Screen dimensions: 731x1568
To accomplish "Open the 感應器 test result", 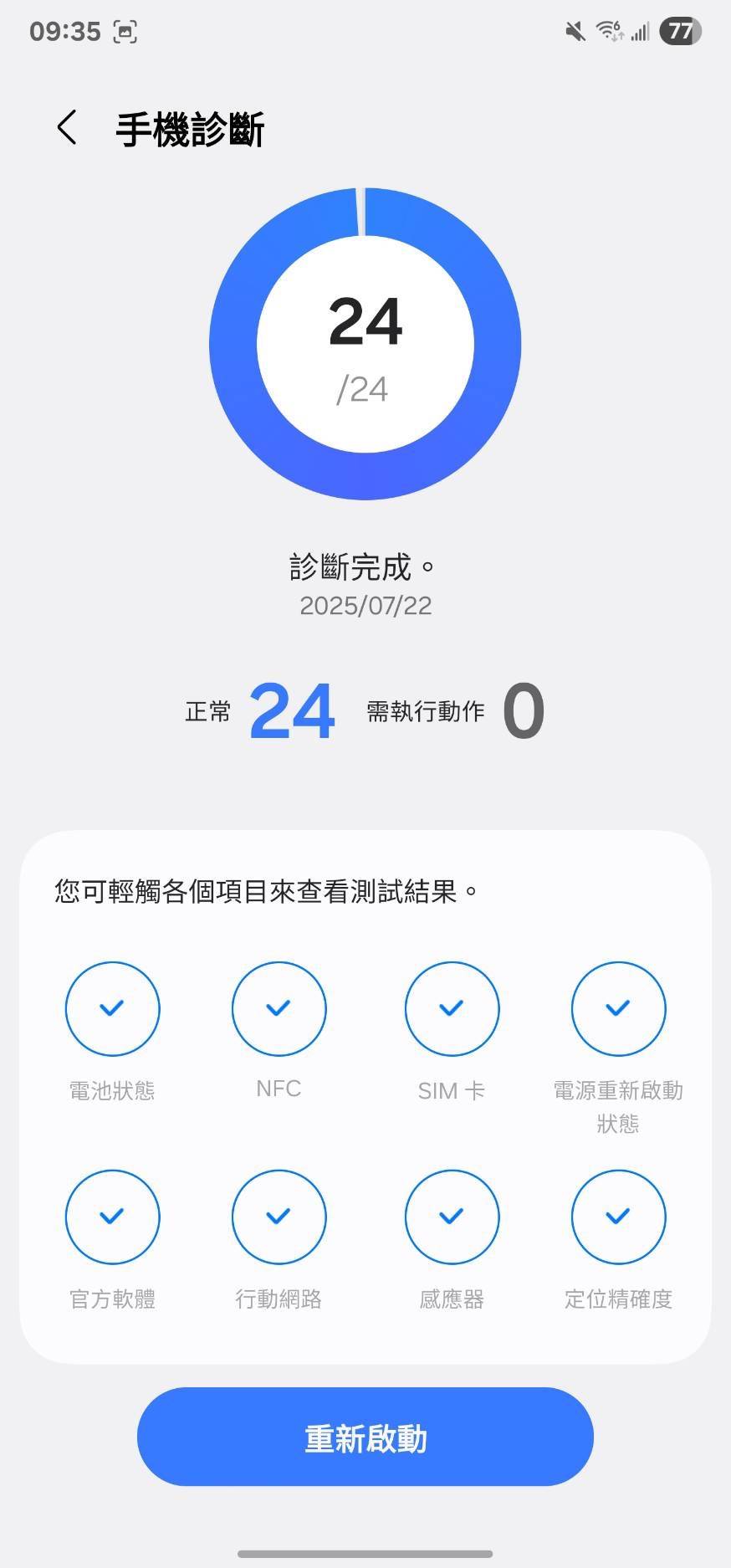I will (x=452, y=1217).
